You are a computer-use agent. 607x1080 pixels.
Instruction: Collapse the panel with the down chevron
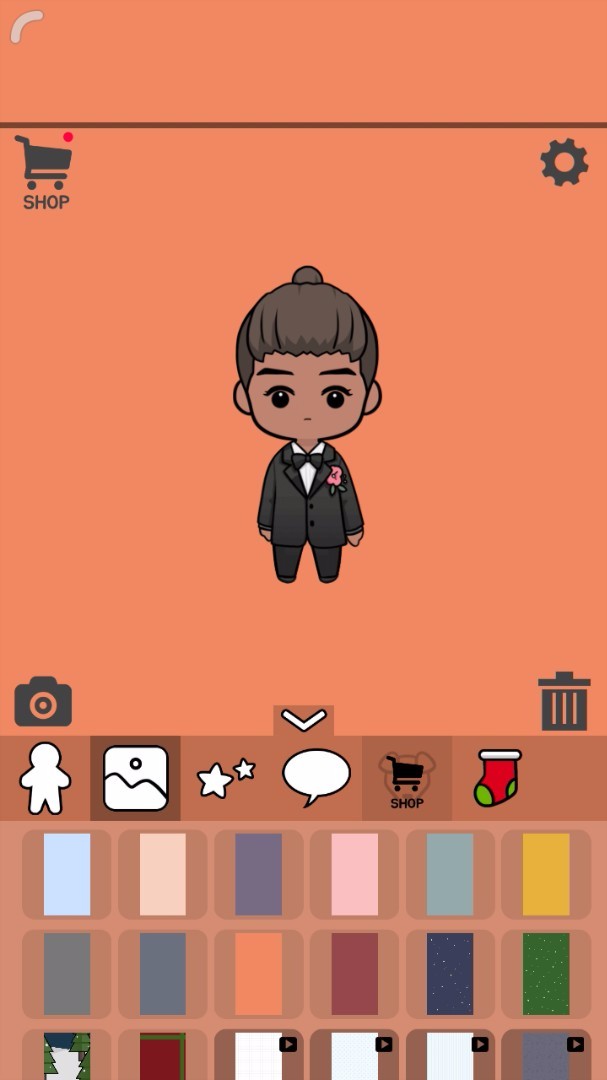click(x=303, y=720)
